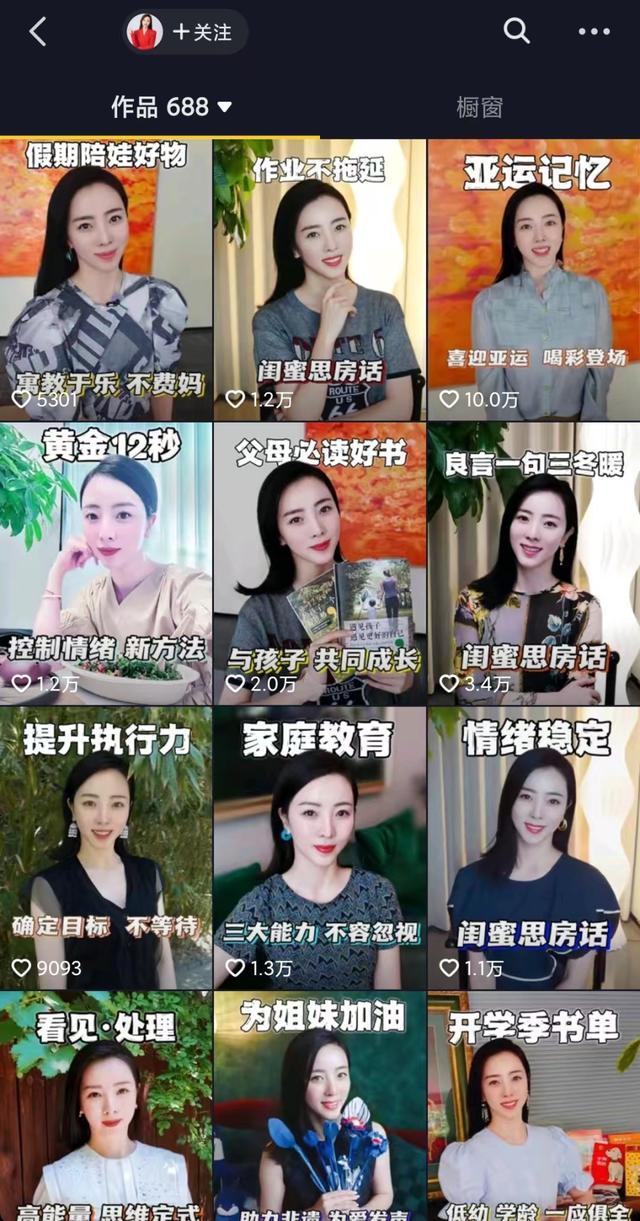Image resolution: width=640 pixels, height=1221 pixels.
Task: Play the 良言一句三冬暖 video
Action: point(534,563)
